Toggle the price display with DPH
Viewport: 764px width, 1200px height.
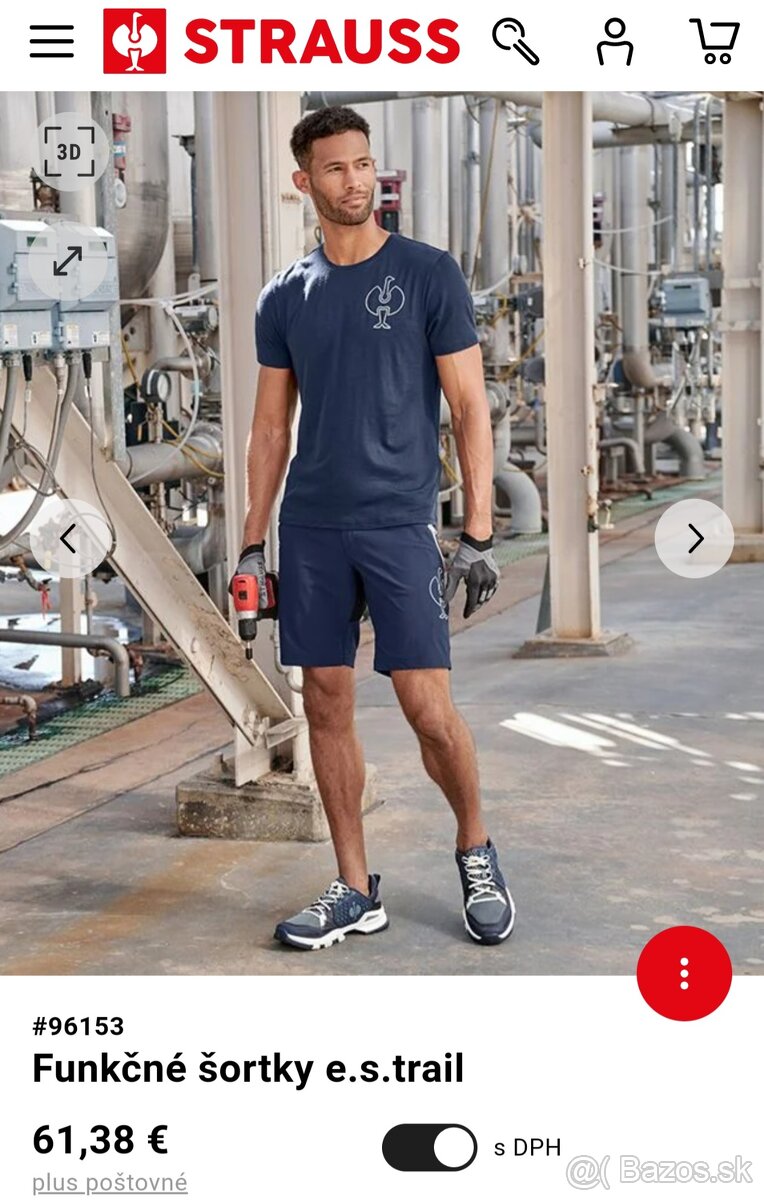[x=430, y=1147]
